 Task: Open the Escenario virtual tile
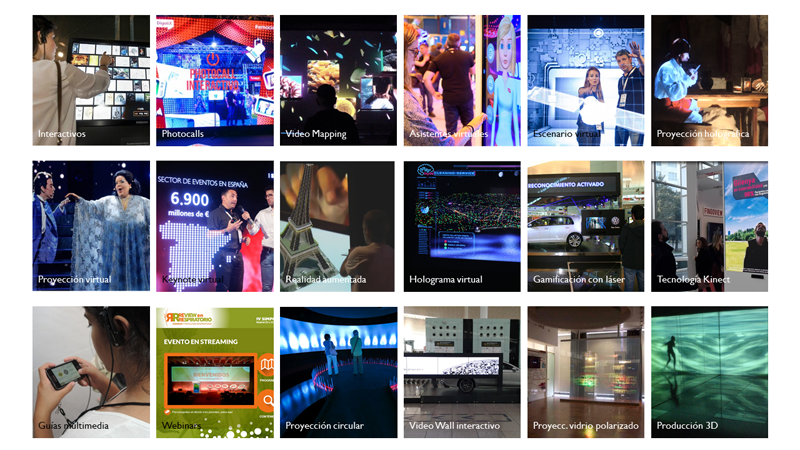[x=586, y=80]
